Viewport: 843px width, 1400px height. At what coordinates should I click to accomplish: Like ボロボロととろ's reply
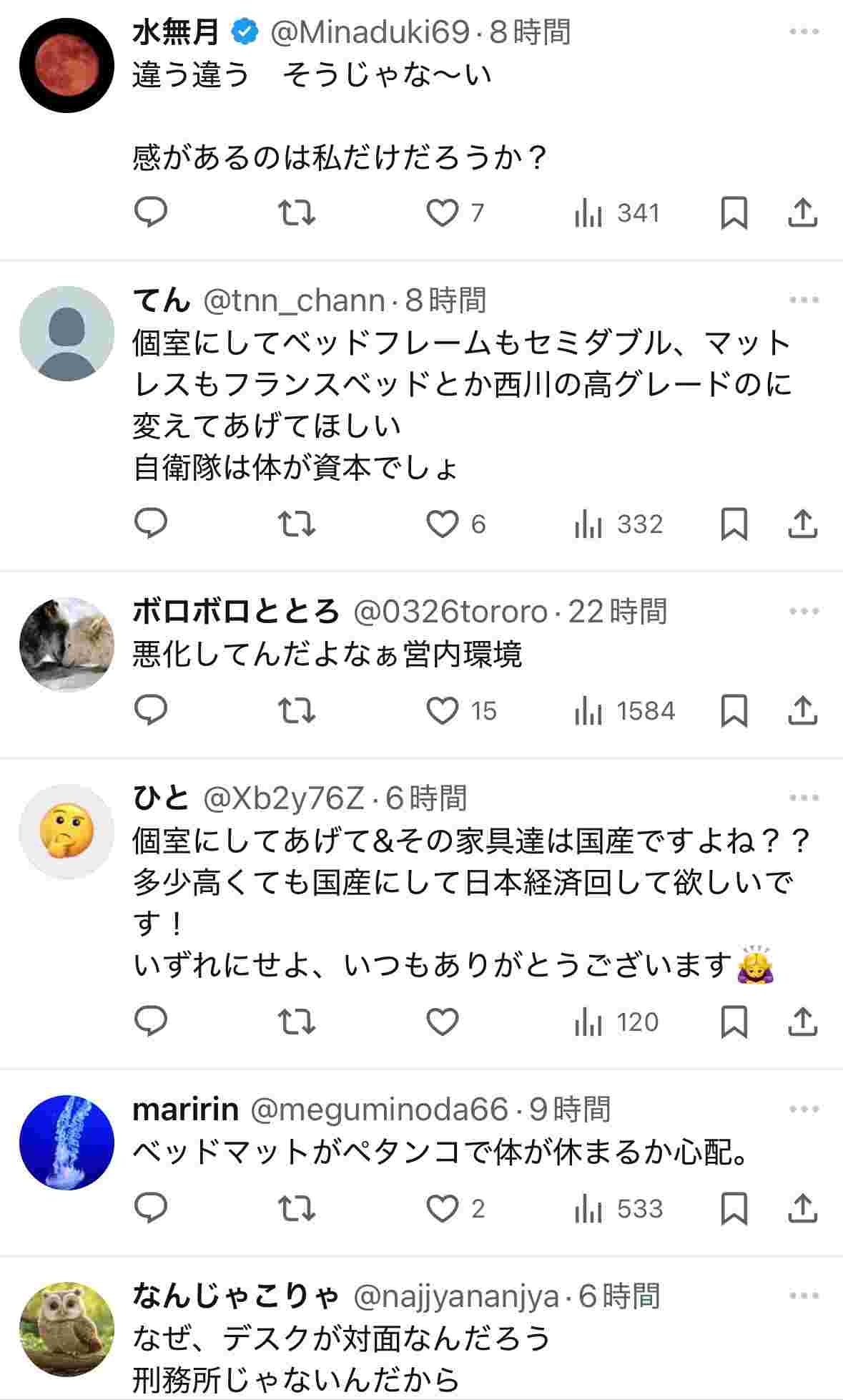443,711
